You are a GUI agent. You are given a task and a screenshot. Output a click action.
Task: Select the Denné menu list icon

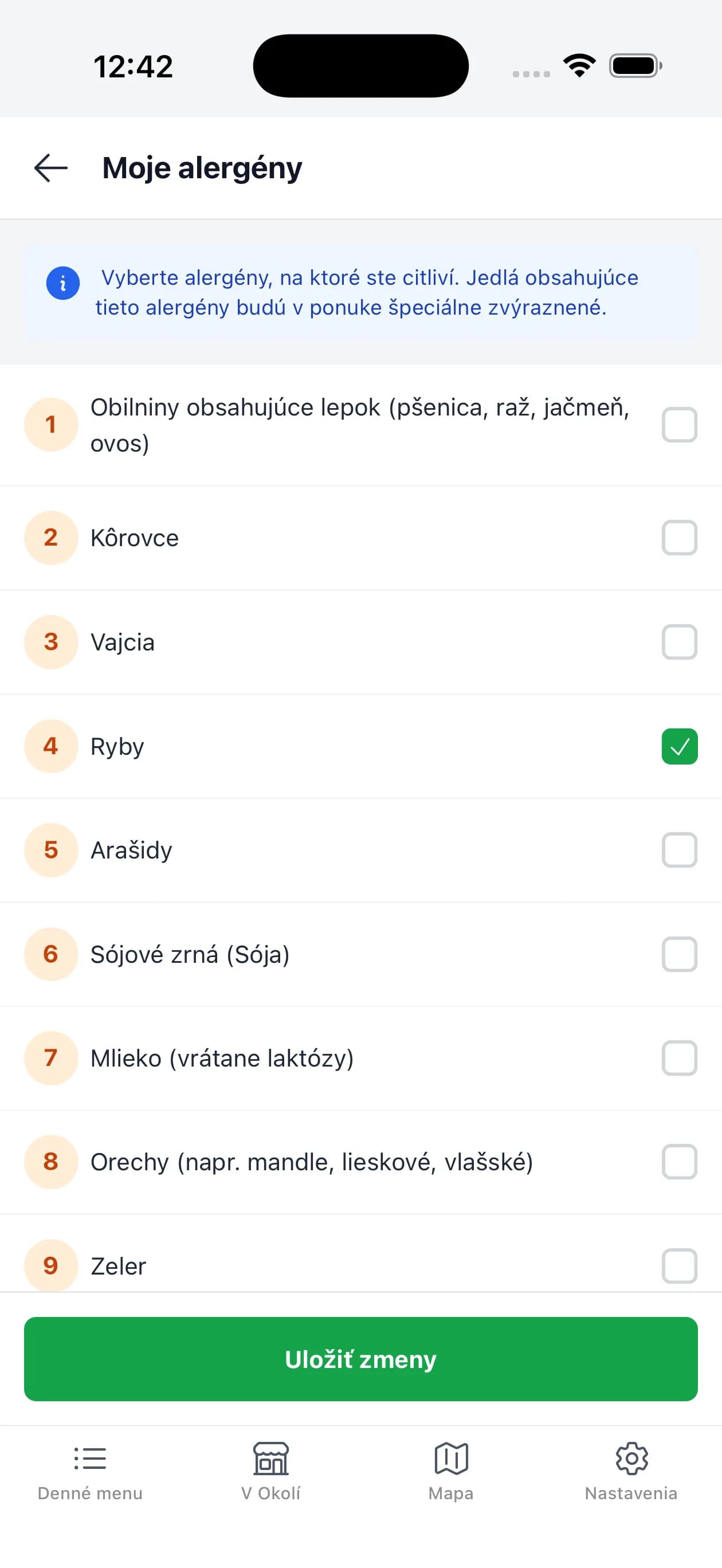click(x=89, y=1459)
